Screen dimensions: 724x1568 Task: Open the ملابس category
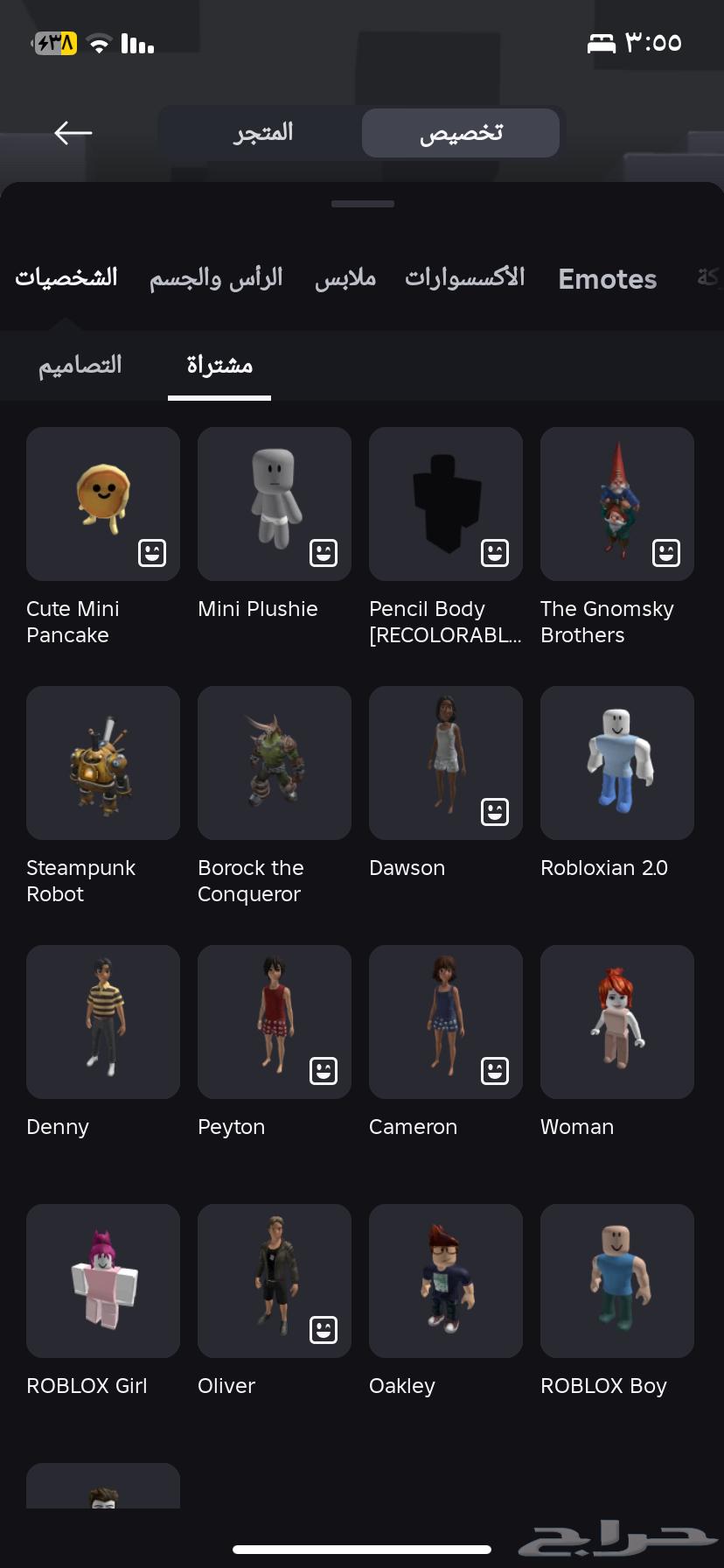tap(345, 278)
